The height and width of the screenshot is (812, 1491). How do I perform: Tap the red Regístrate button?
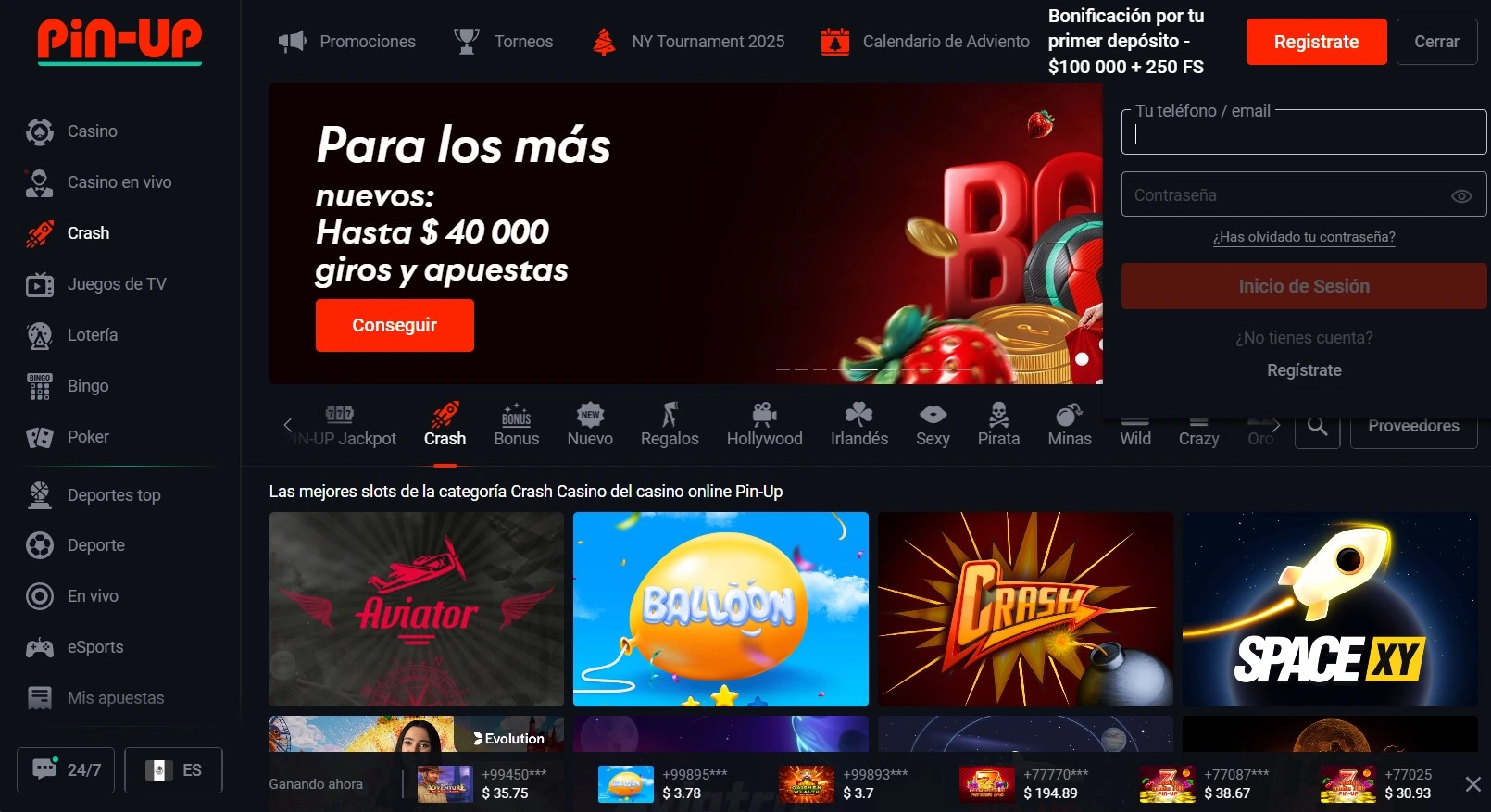click(1315, 42)
